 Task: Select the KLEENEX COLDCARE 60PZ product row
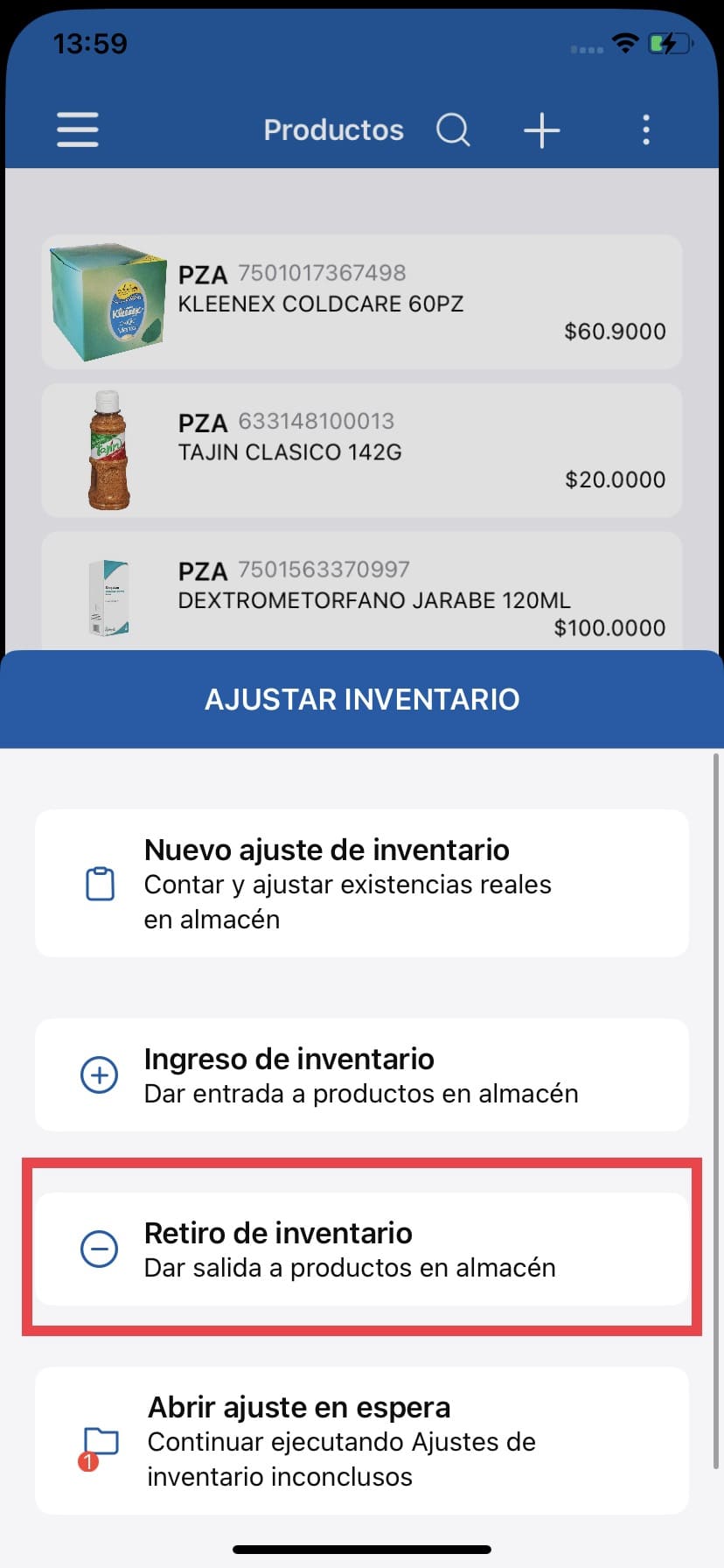(362, 302)
